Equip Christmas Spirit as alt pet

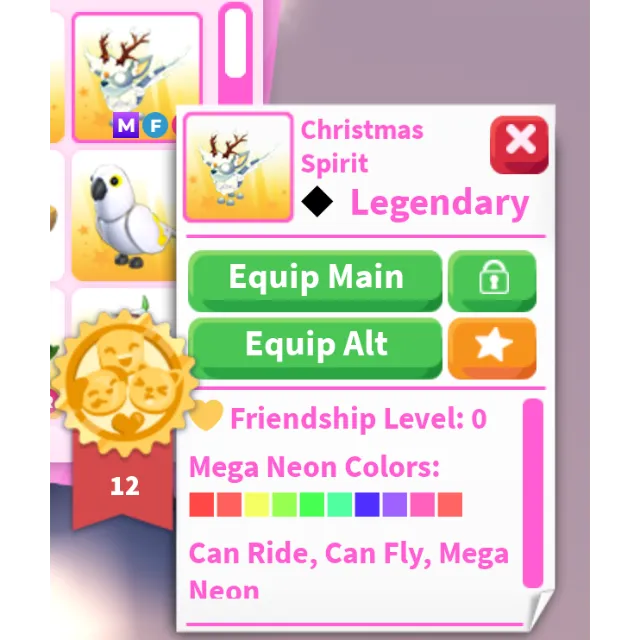tap(315, 346)
